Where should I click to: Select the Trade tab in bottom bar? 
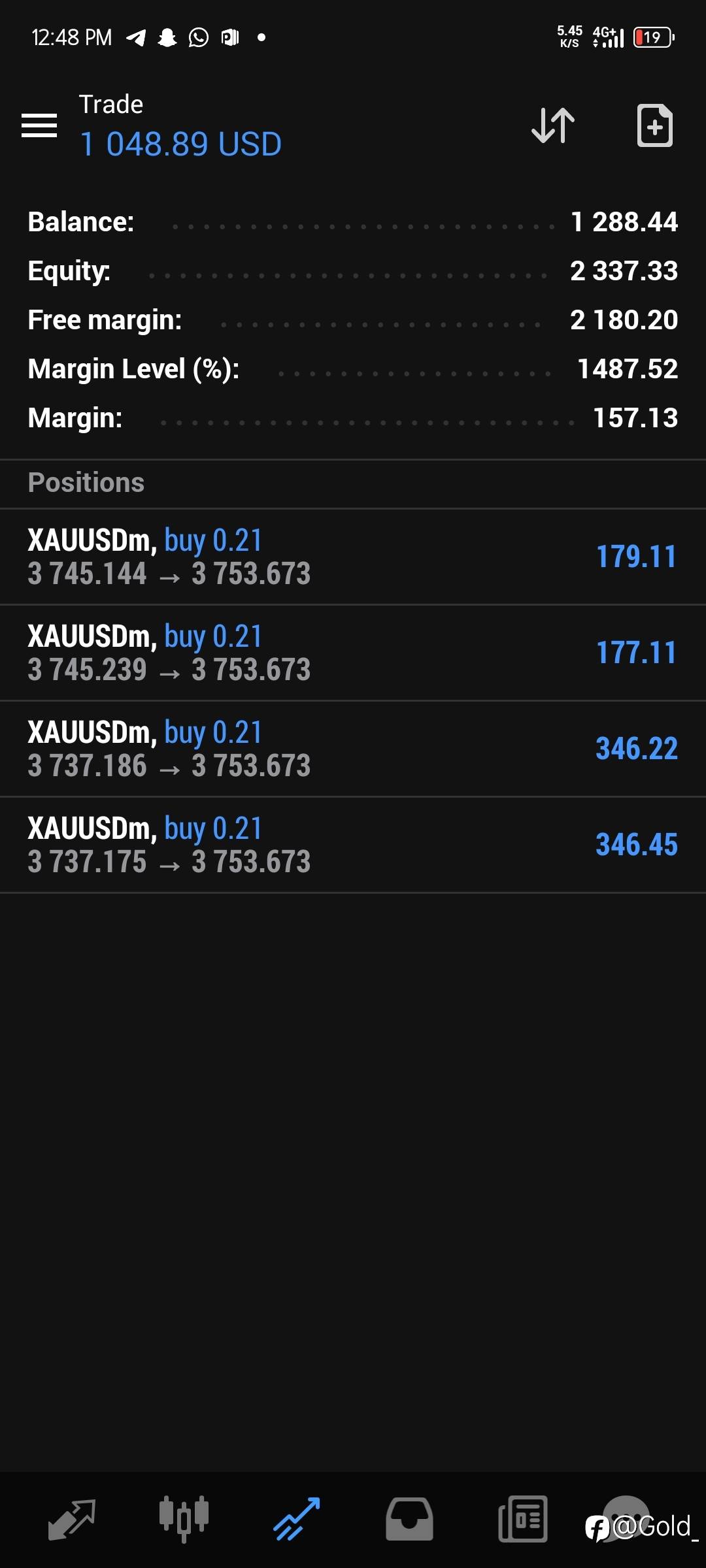[296, 1520]
